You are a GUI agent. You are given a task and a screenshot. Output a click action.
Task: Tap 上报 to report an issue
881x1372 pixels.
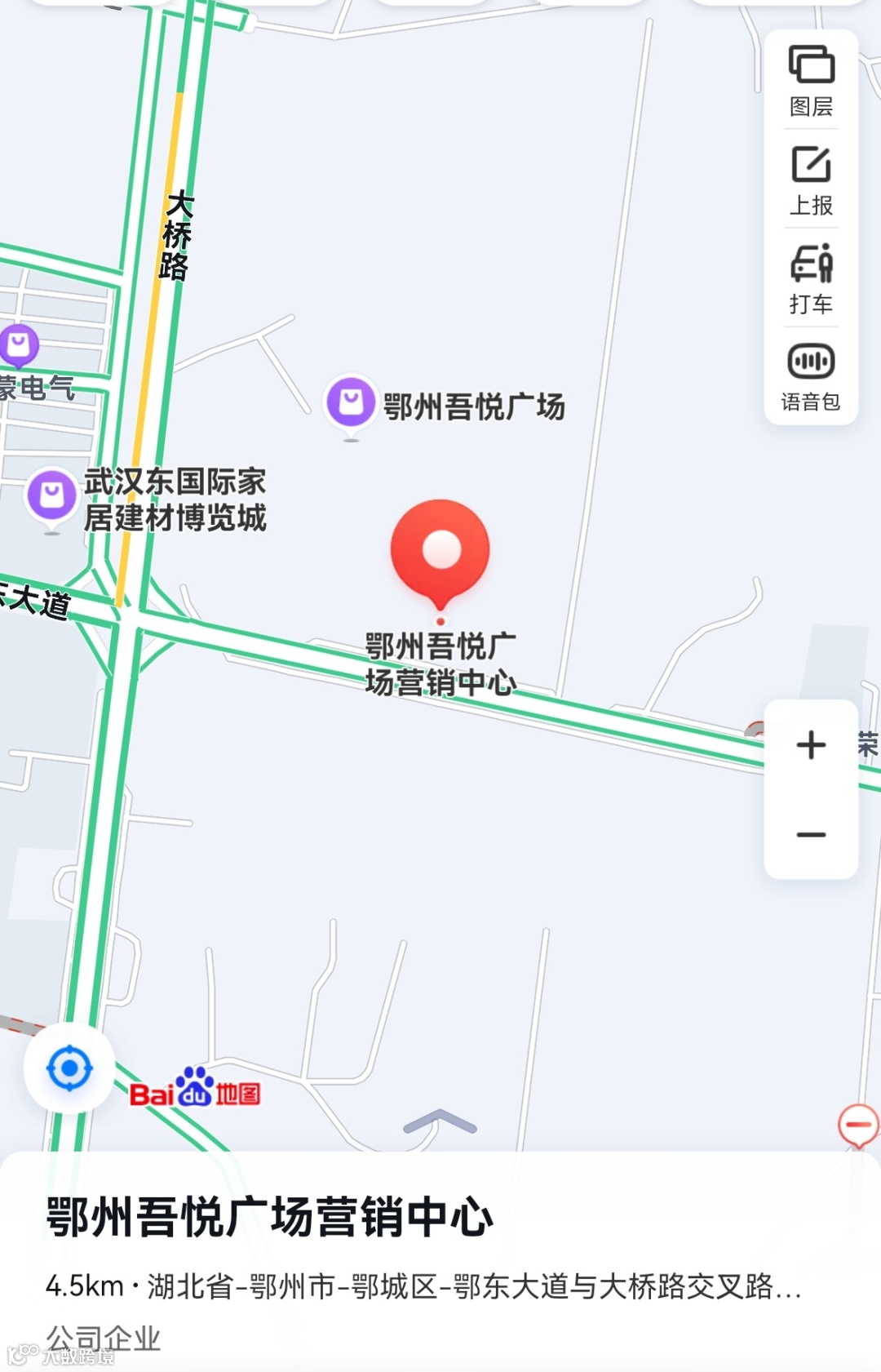point(811,180)
